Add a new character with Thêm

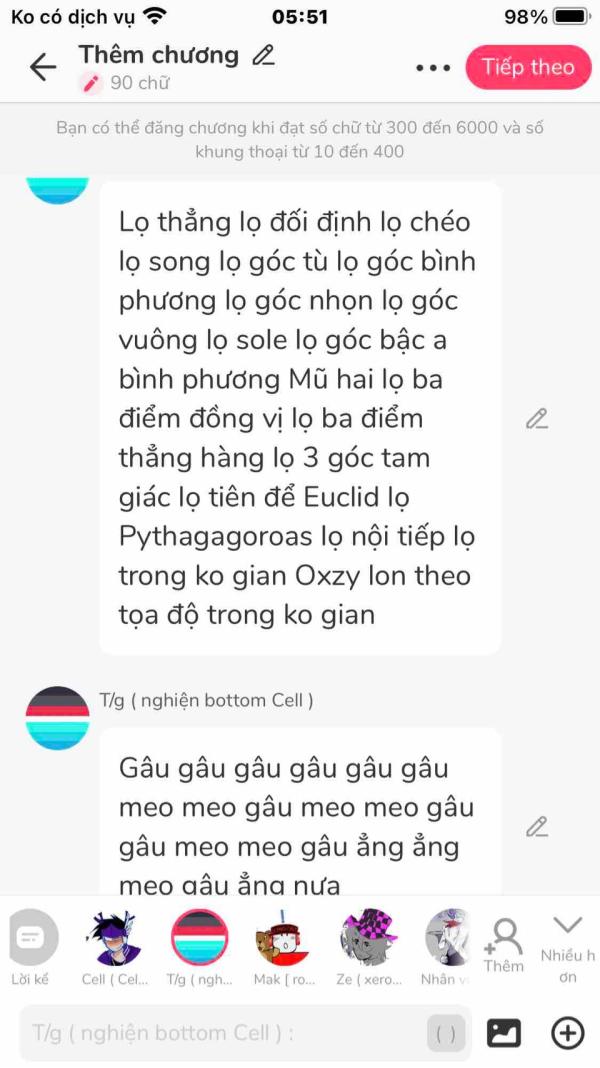coord(504,946)
